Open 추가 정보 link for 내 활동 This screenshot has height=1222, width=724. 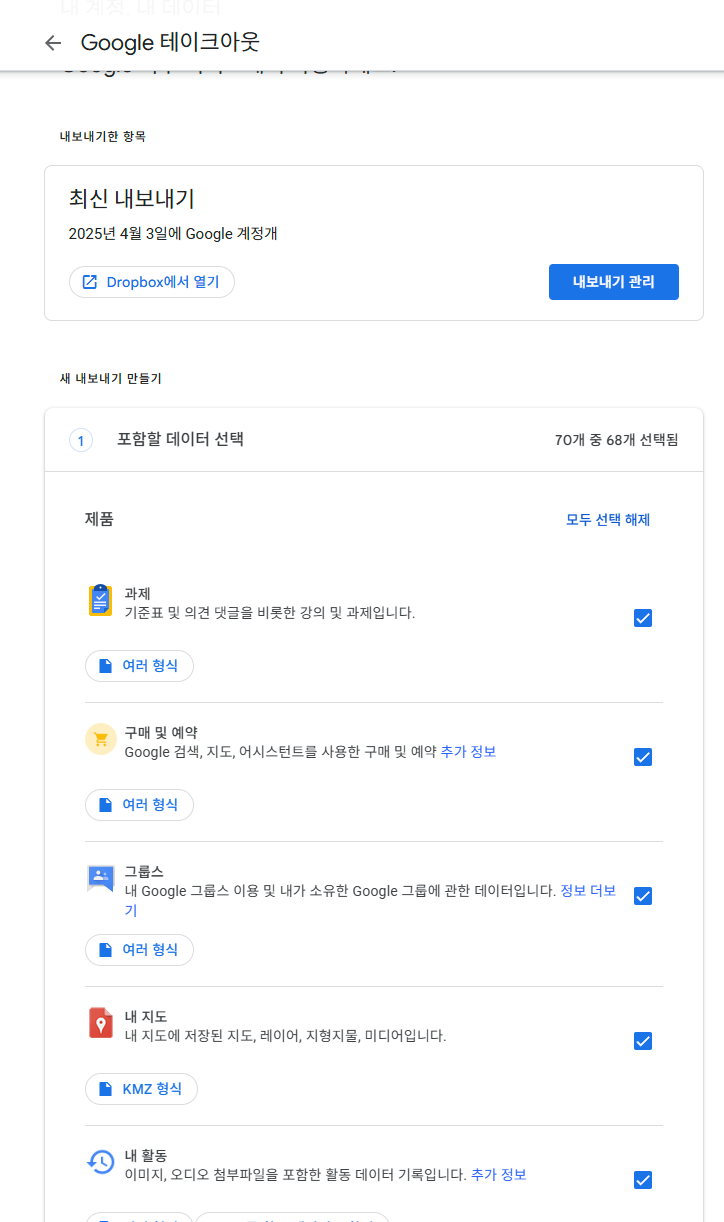(x=498, y=1175)
